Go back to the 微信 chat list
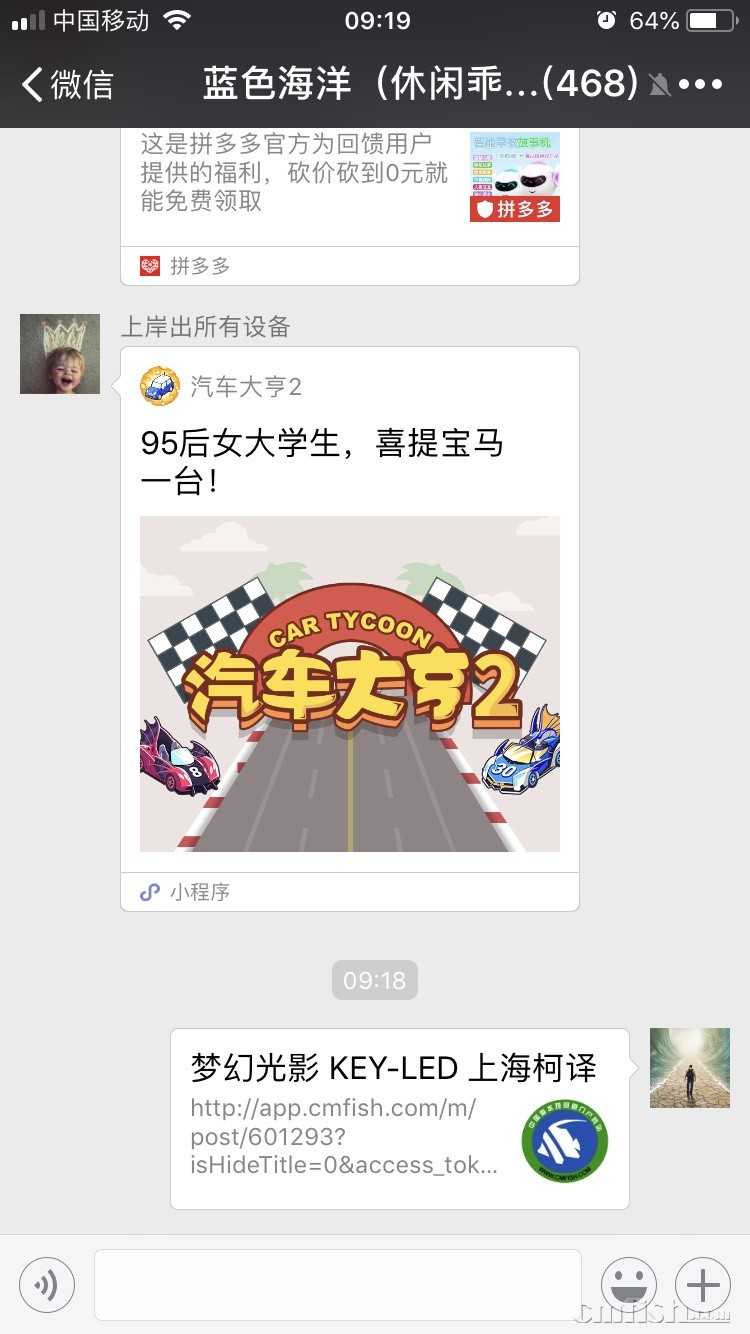Viewport: 750px width, 1334px height. coord(68,84)
